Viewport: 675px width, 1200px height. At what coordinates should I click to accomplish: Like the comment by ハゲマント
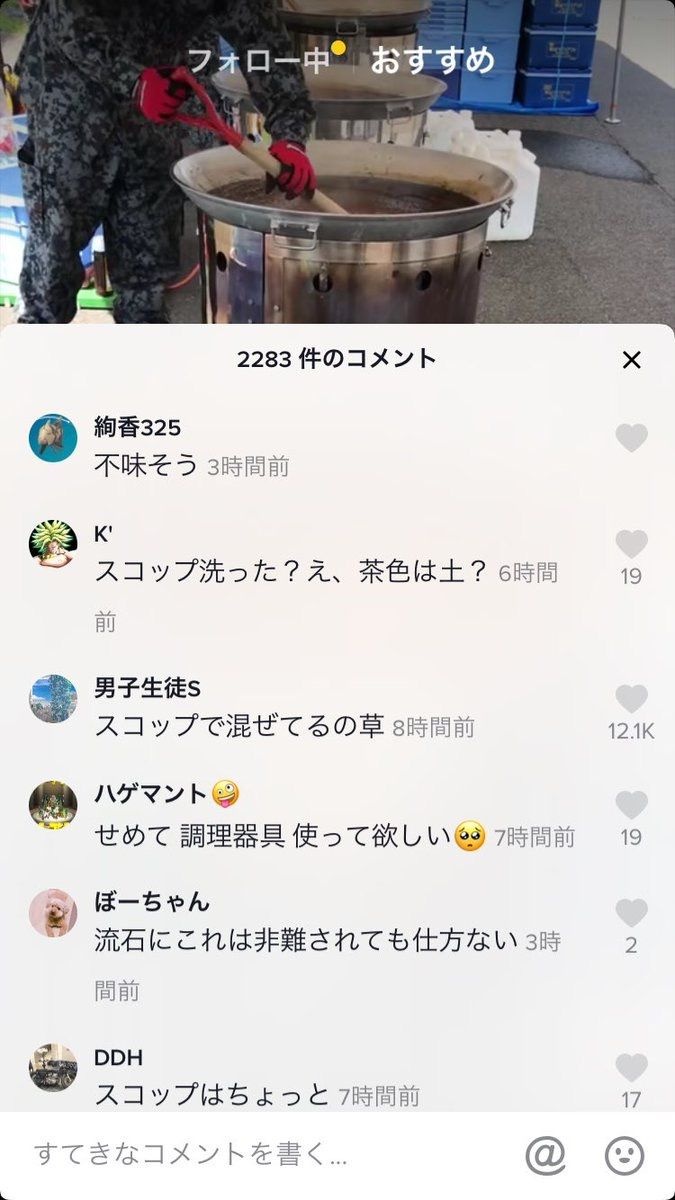631,805
